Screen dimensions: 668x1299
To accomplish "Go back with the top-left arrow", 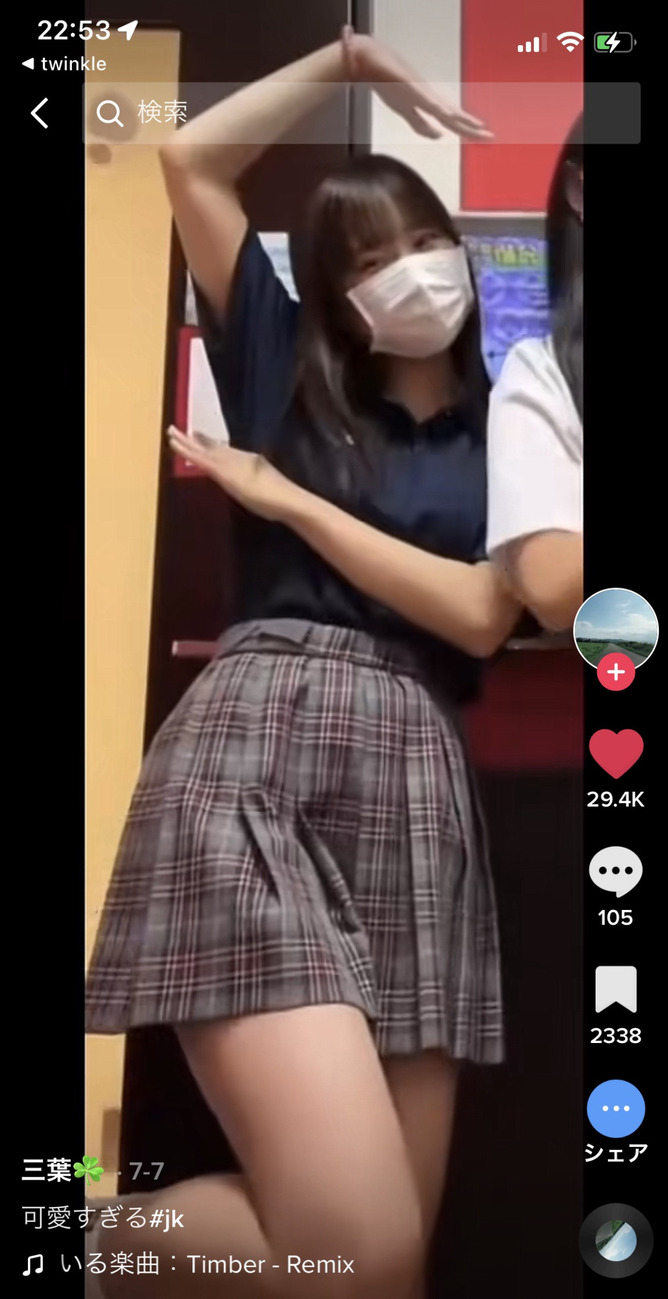I will click(39, 113).
